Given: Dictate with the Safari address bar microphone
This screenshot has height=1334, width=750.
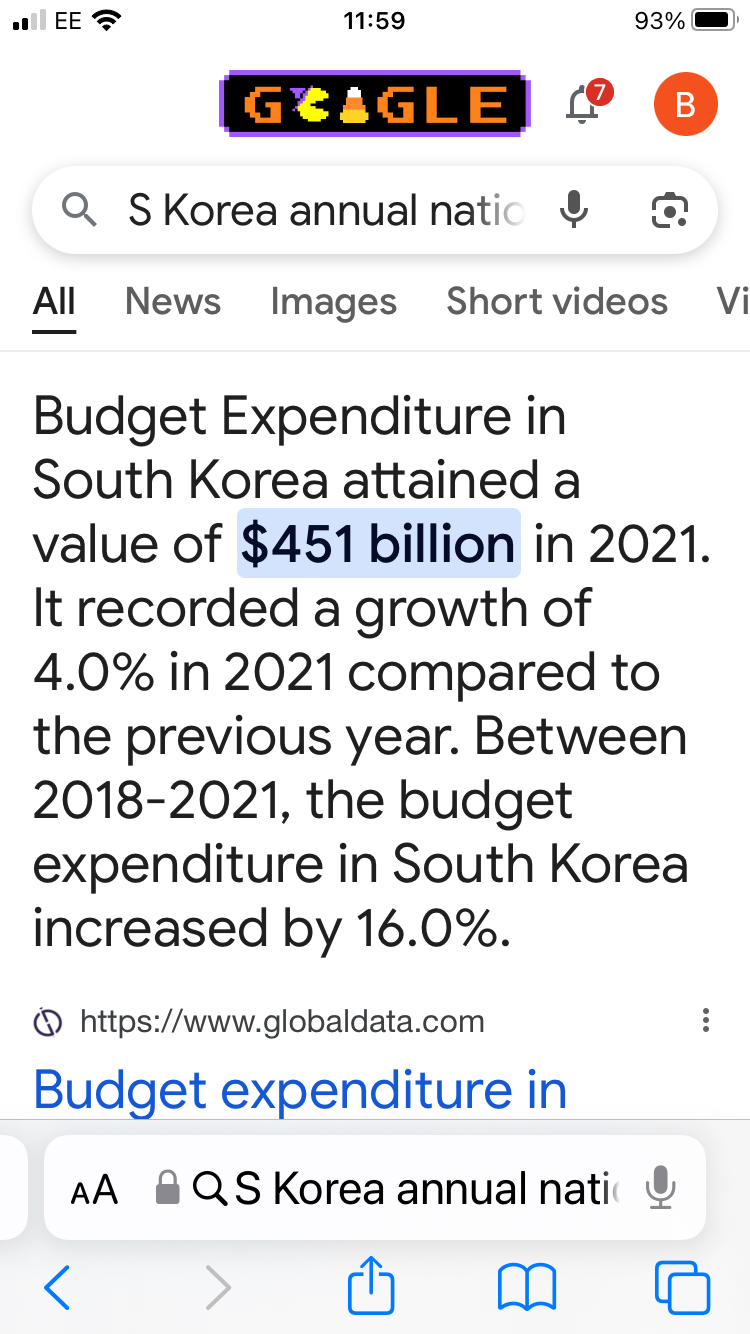Looking at the screenshot, I should tap(660, 1189).
